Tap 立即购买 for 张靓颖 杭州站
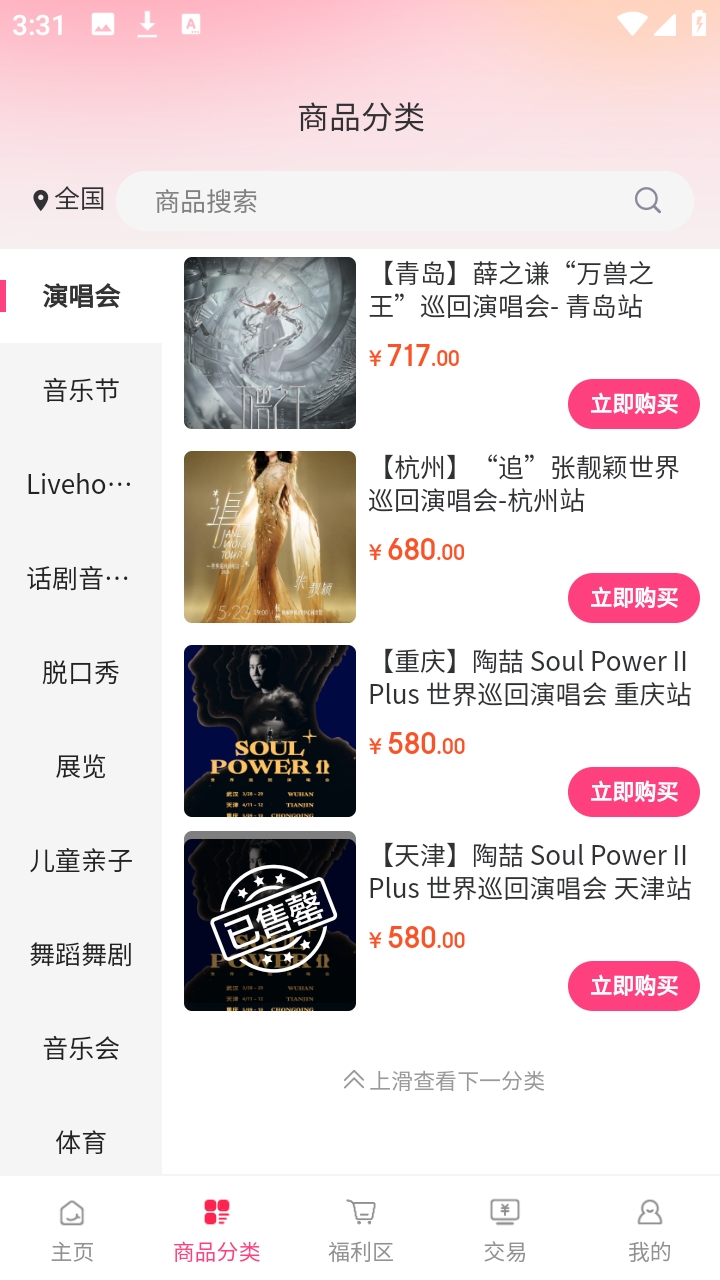The width and height of the screenshot is (720, 1280). pos(634,598)
